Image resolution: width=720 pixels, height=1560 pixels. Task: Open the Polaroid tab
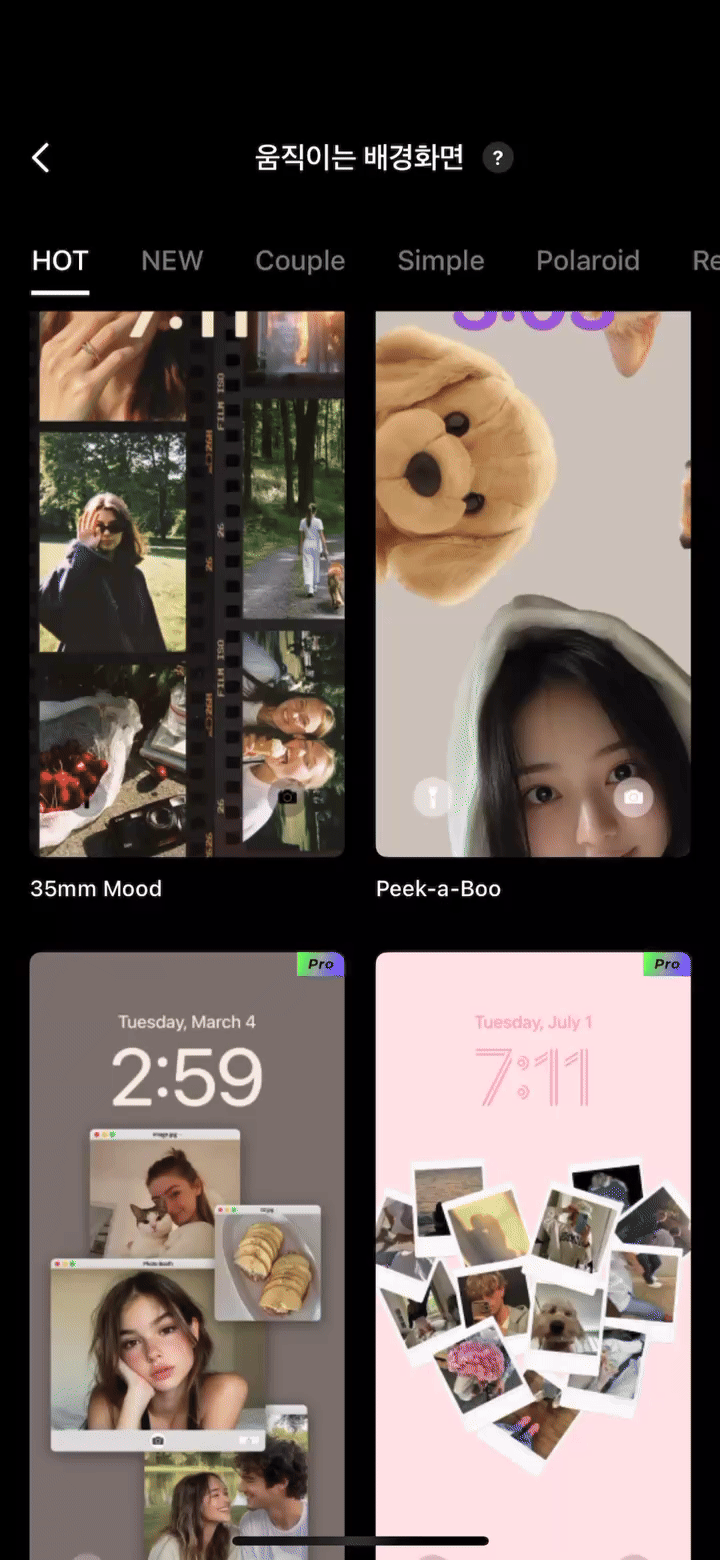click(587, 261)
